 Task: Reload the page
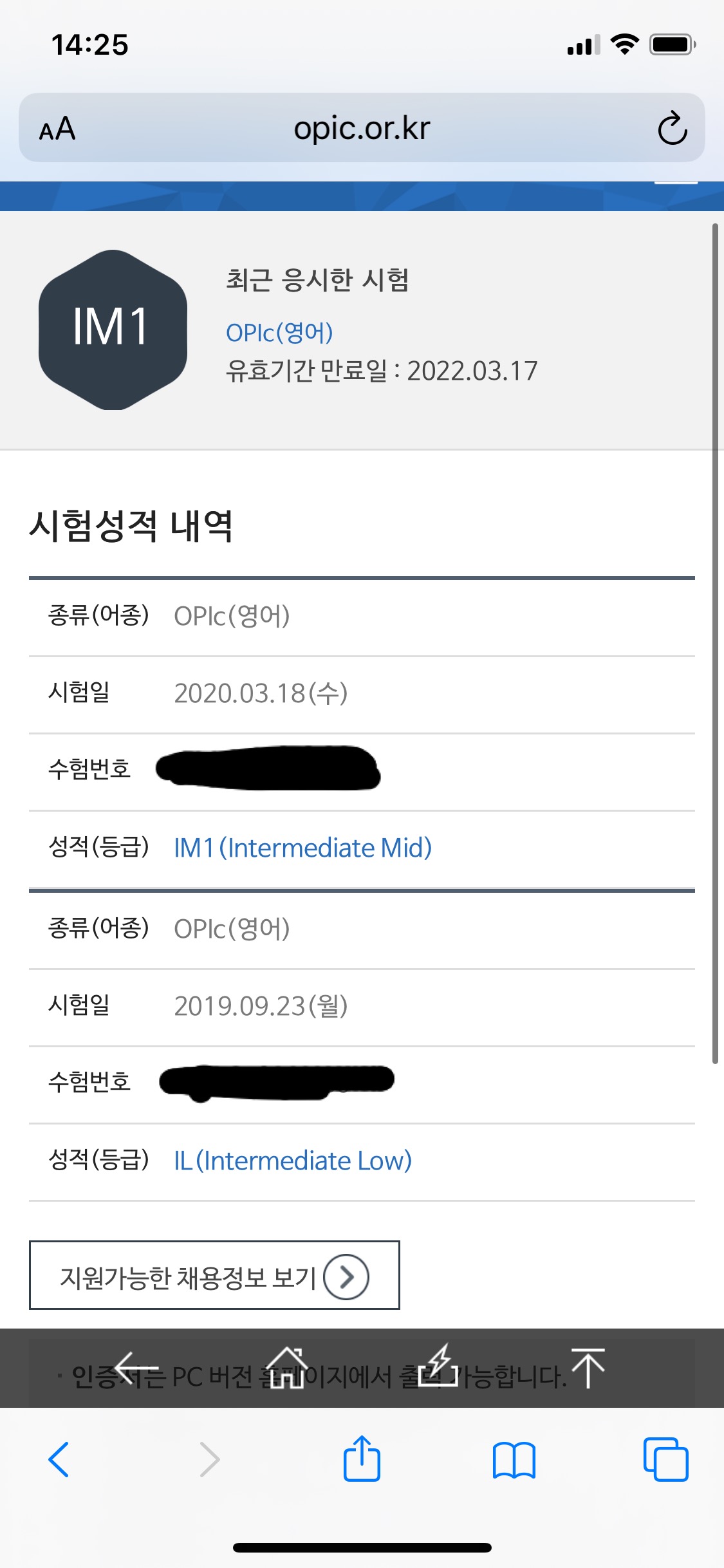click(672, 129)
